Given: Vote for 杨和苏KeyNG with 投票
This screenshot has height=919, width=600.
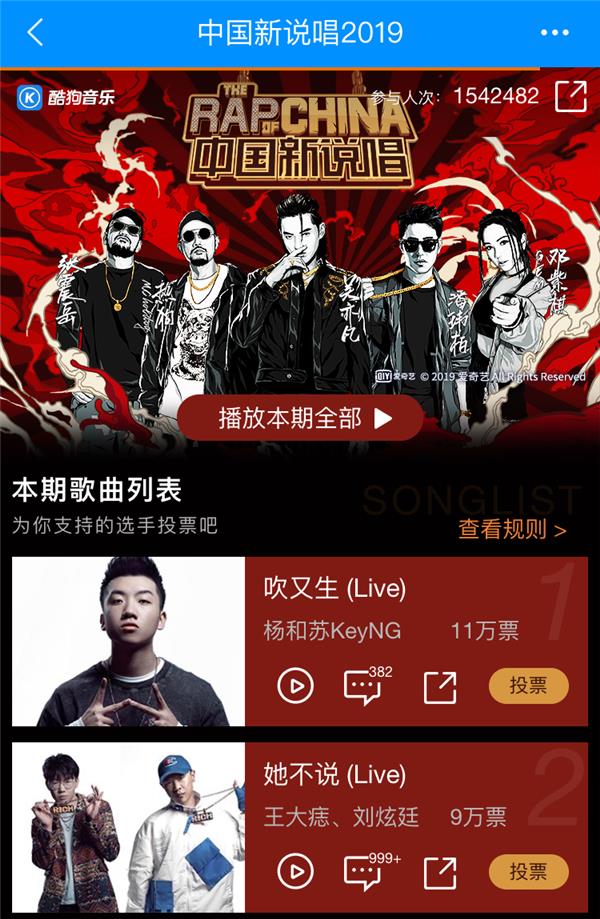Looking at the screenshot, I should click(x=528, y=686).
